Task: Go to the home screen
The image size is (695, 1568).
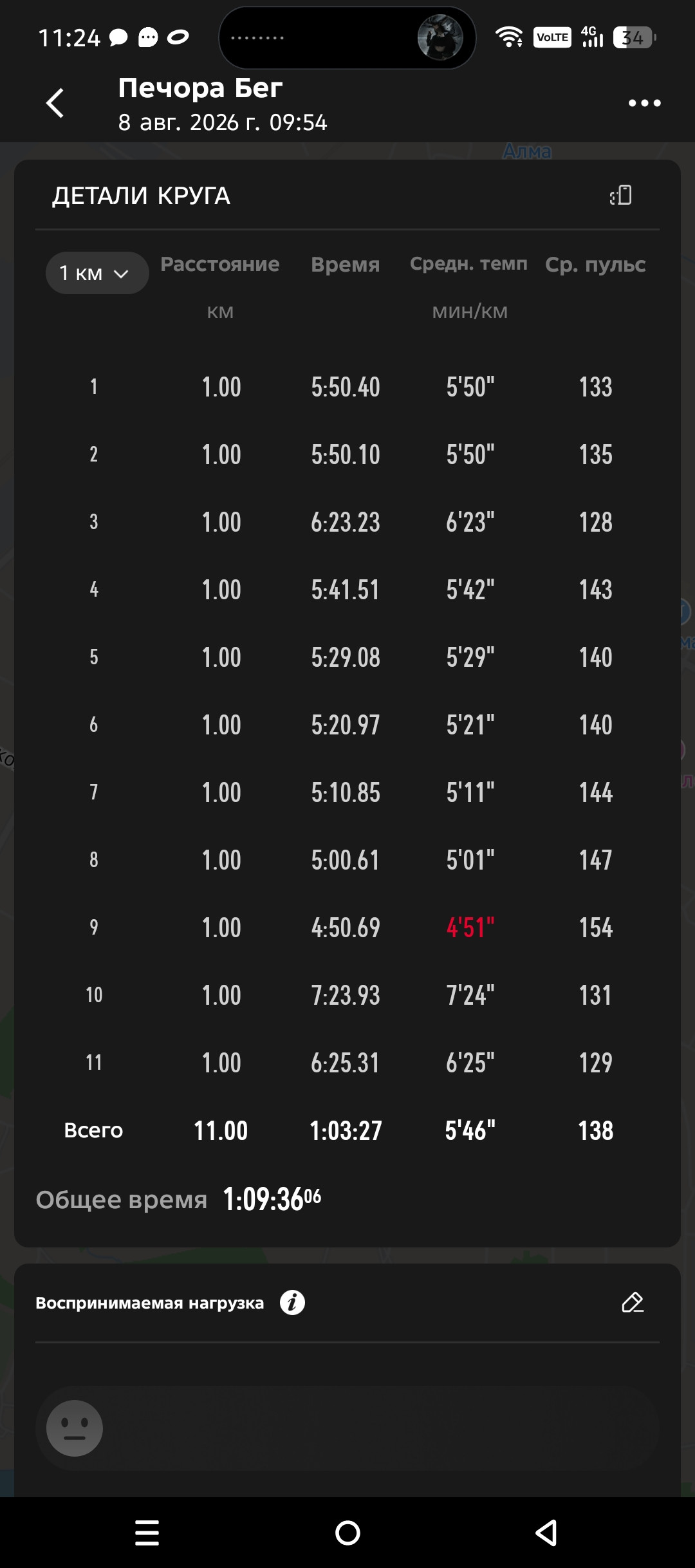Action: tap(347, 1533)
